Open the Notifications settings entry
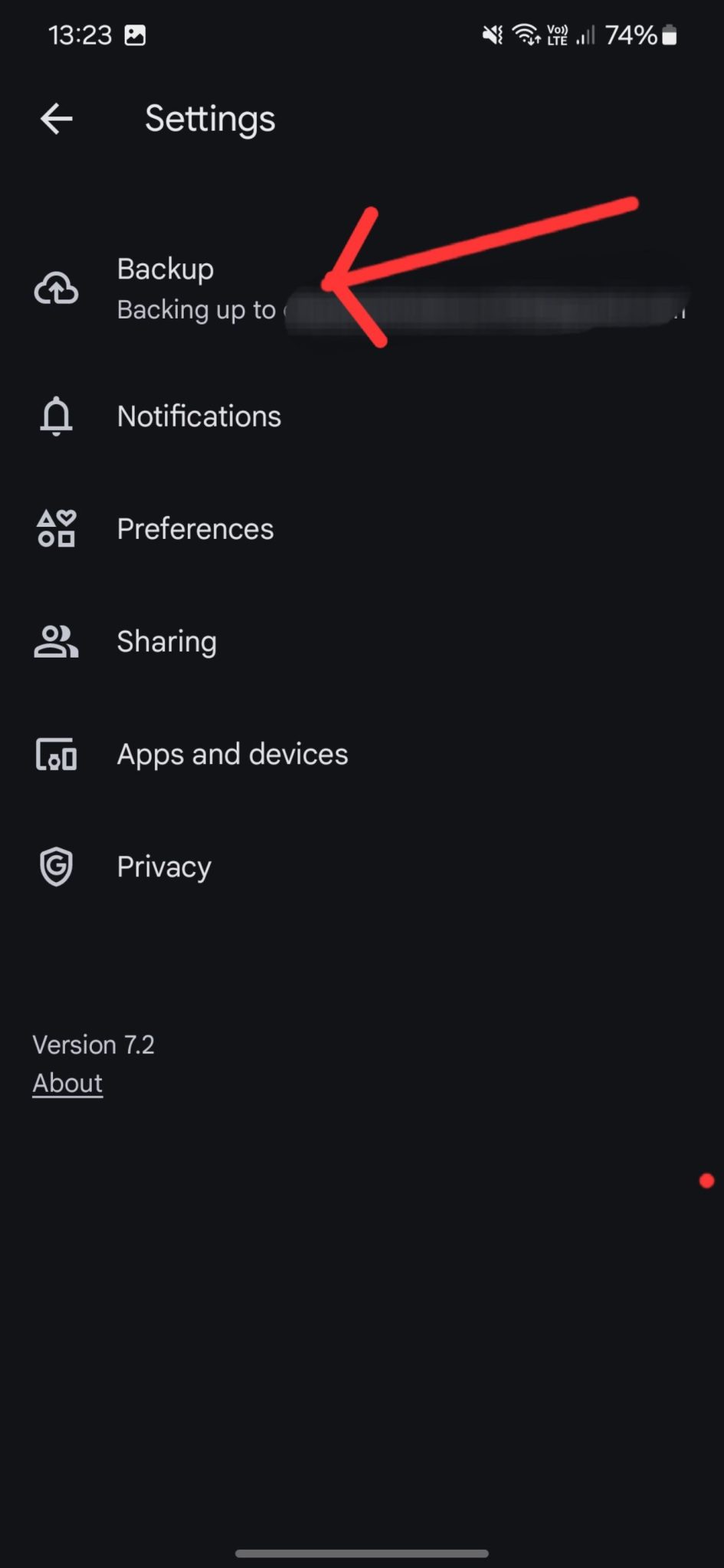This screenshot has width=724, height=1568. pos(198,416)
